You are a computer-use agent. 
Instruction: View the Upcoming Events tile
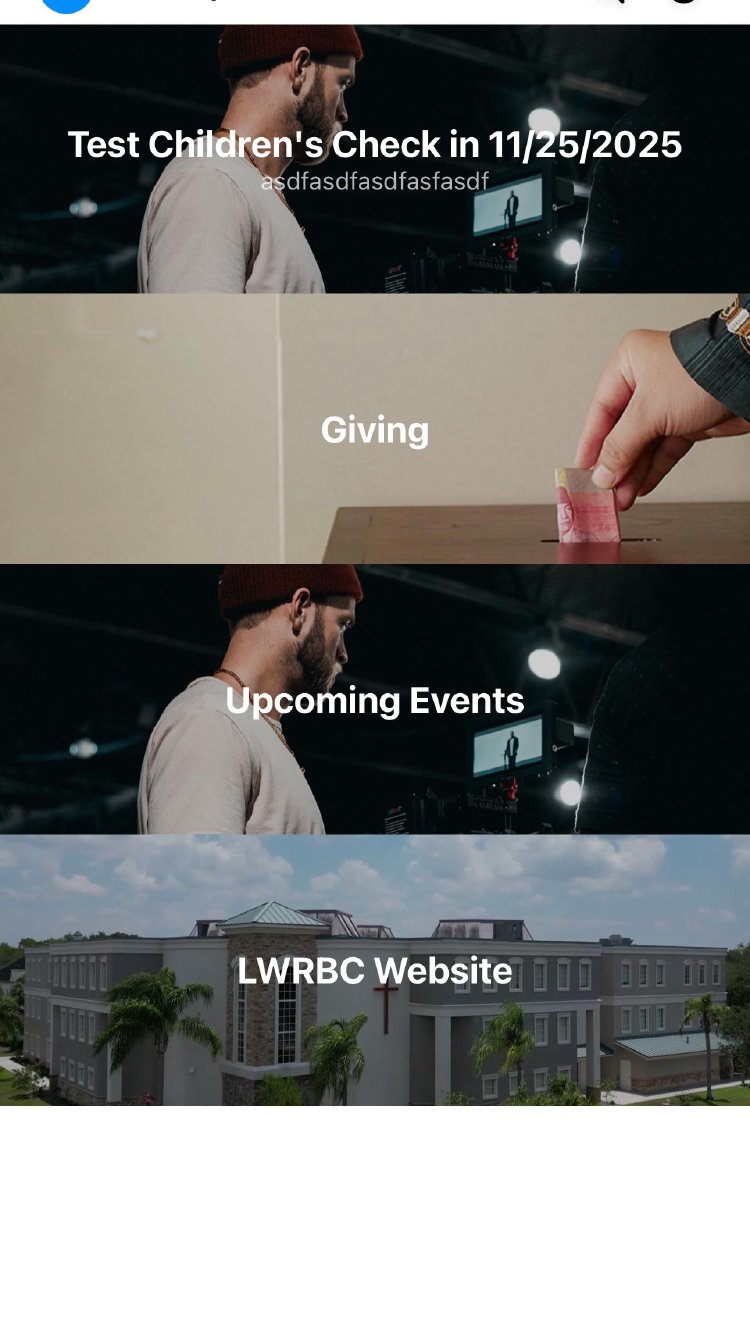pyautogui.click(x=375, y=700)
